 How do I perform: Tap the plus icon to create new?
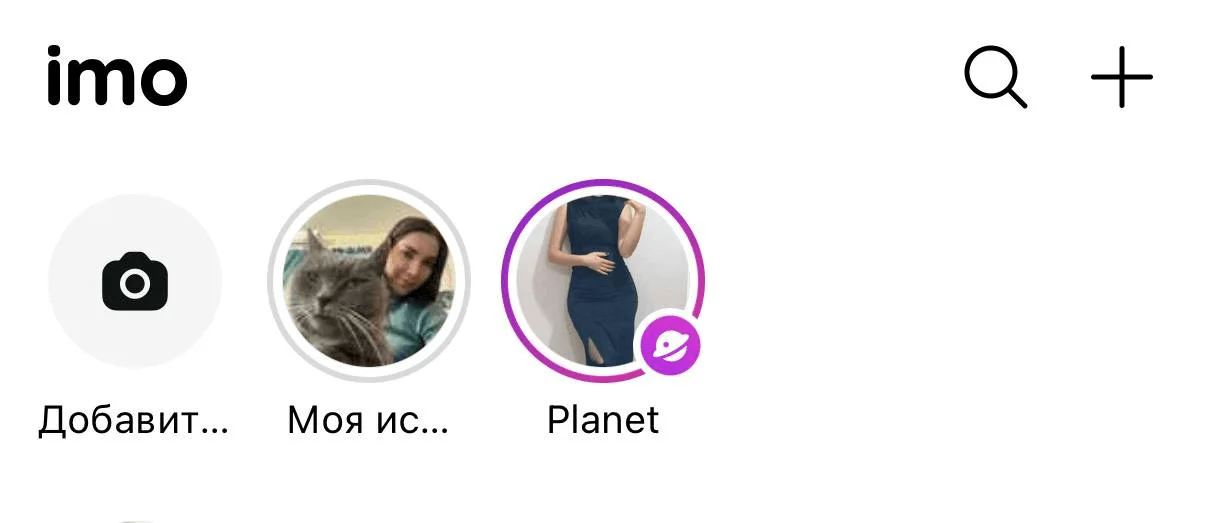(x=1121, y=77)
